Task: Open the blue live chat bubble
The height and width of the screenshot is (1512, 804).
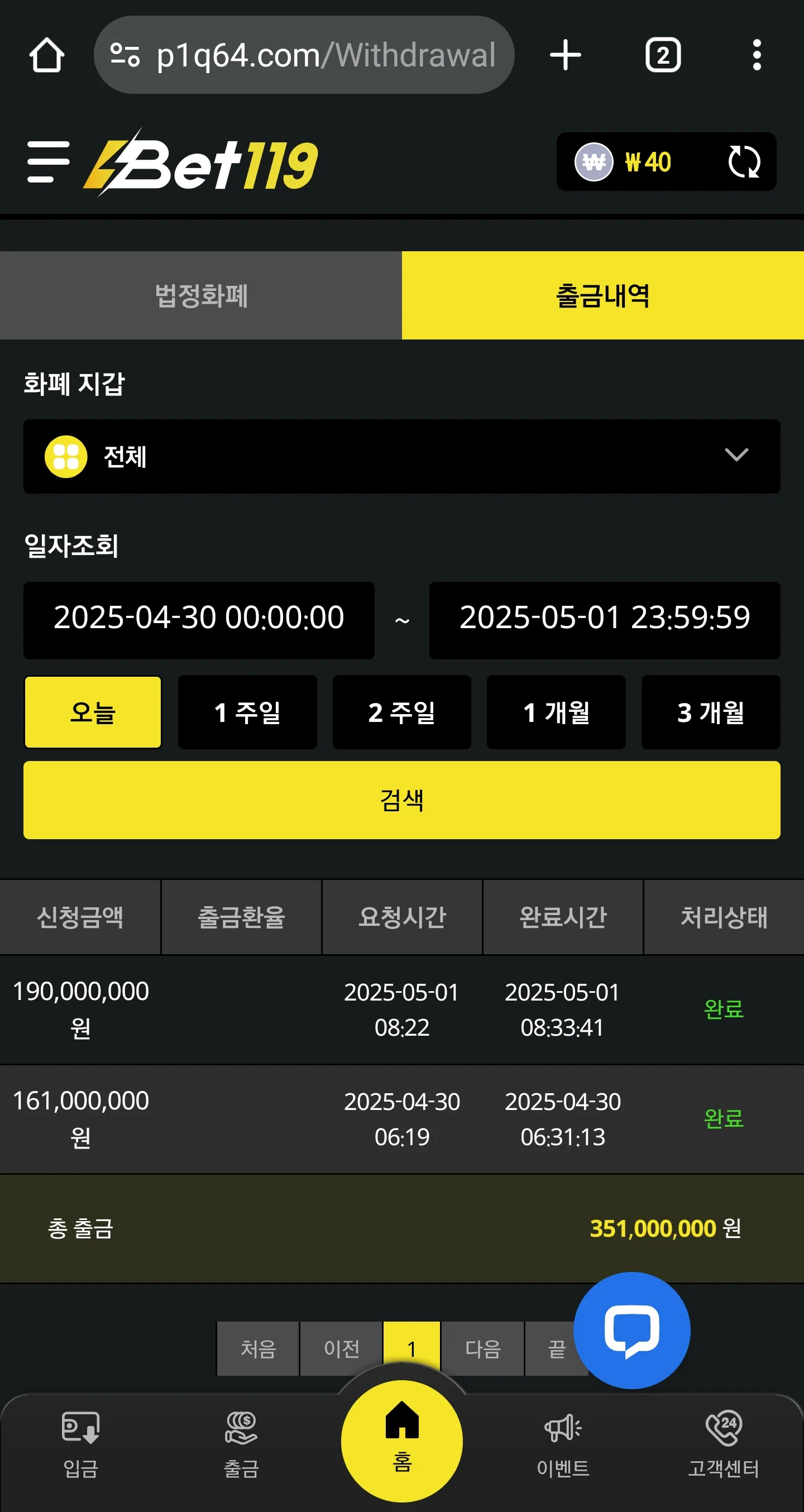Action: click(631, 1331)
